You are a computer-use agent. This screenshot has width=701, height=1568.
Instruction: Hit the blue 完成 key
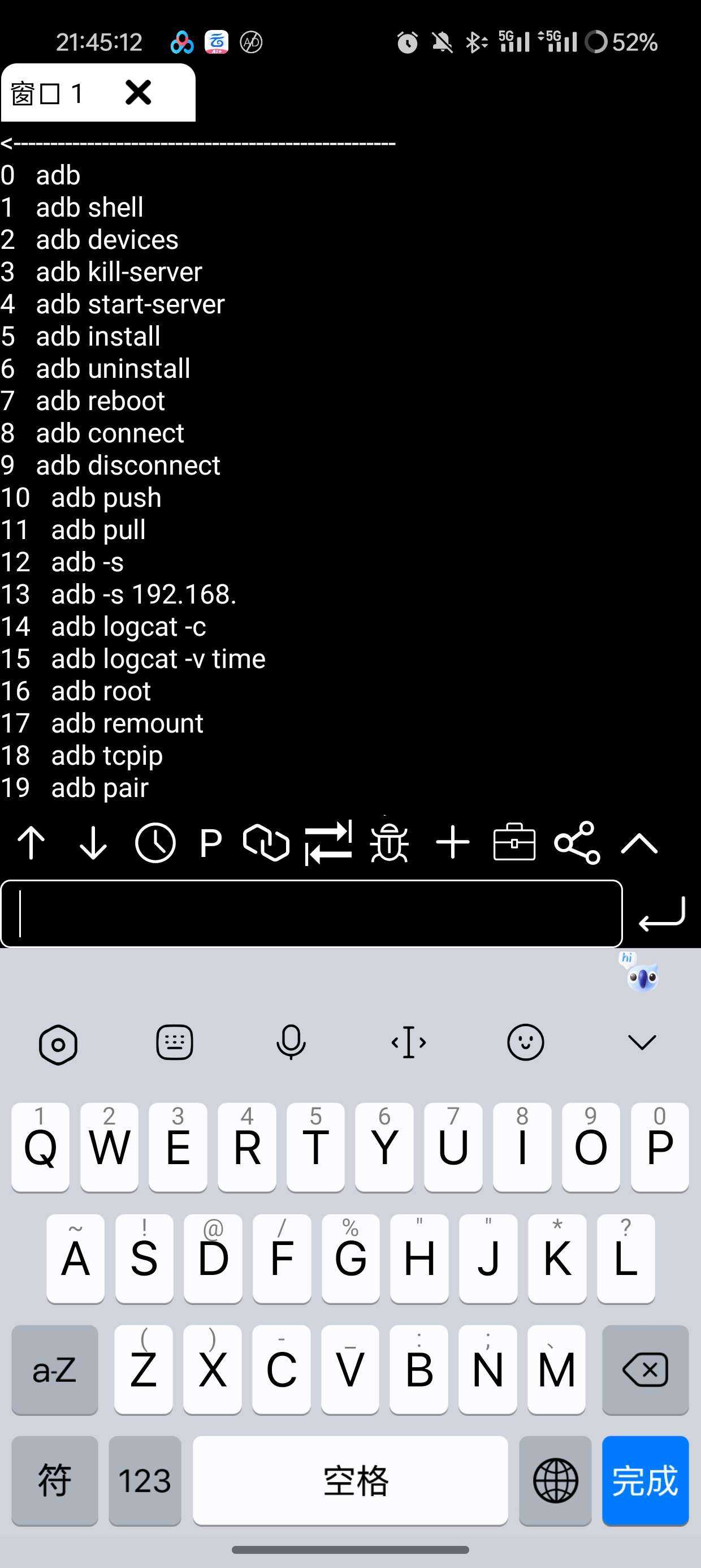[x=645, y=1480]
